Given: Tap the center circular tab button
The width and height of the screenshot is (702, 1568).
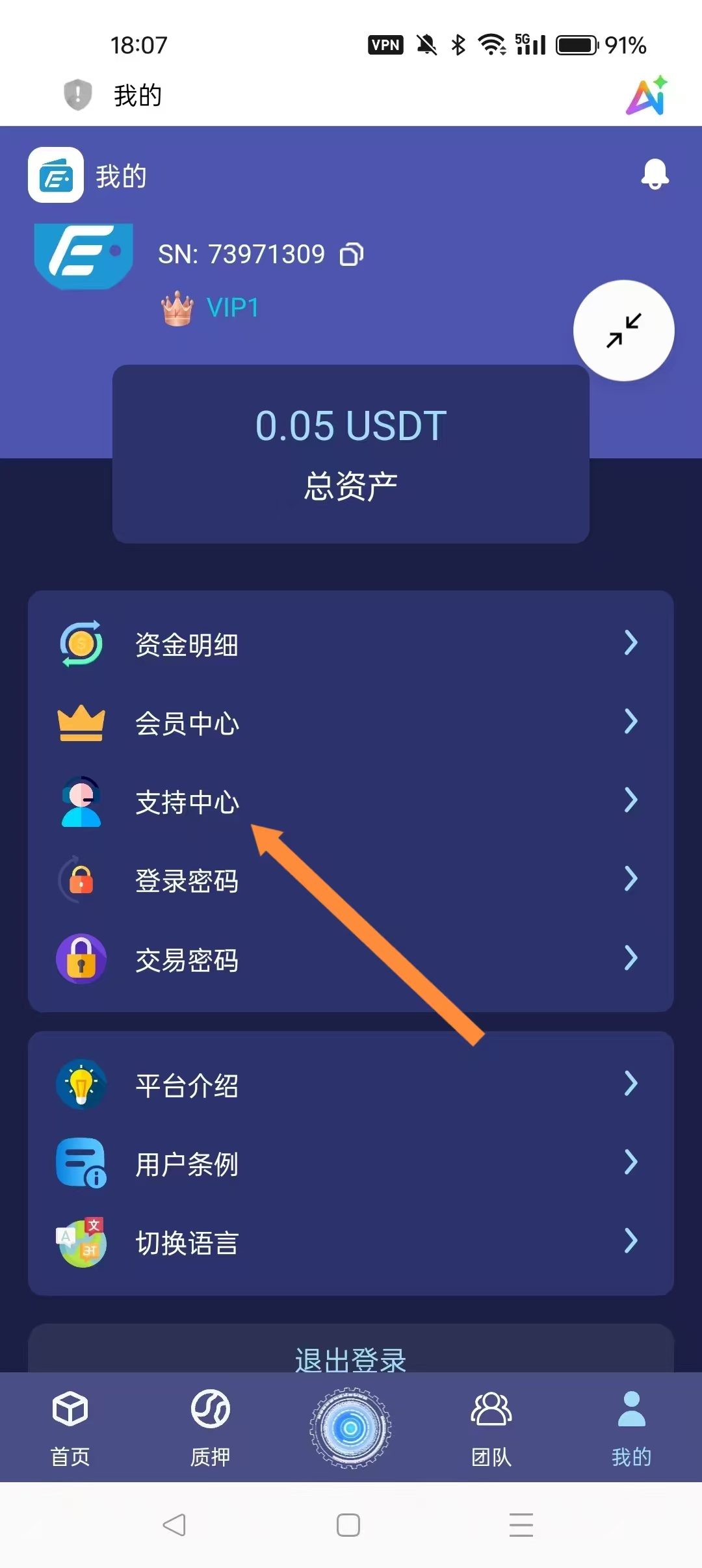Looking at the screenshot, I should click(x=350, y=1428).
